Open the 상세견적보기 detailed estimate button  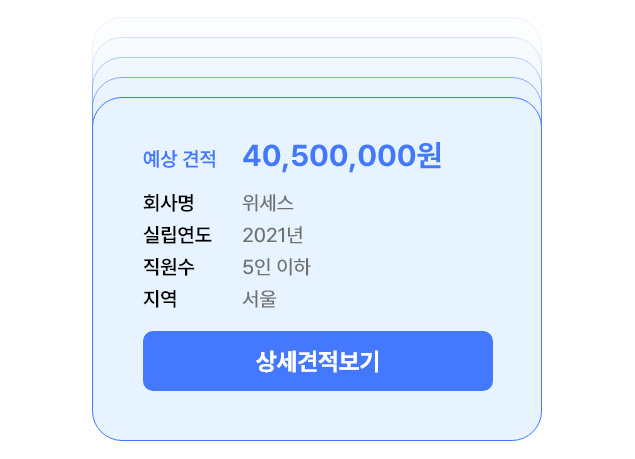tap(318, 361)
